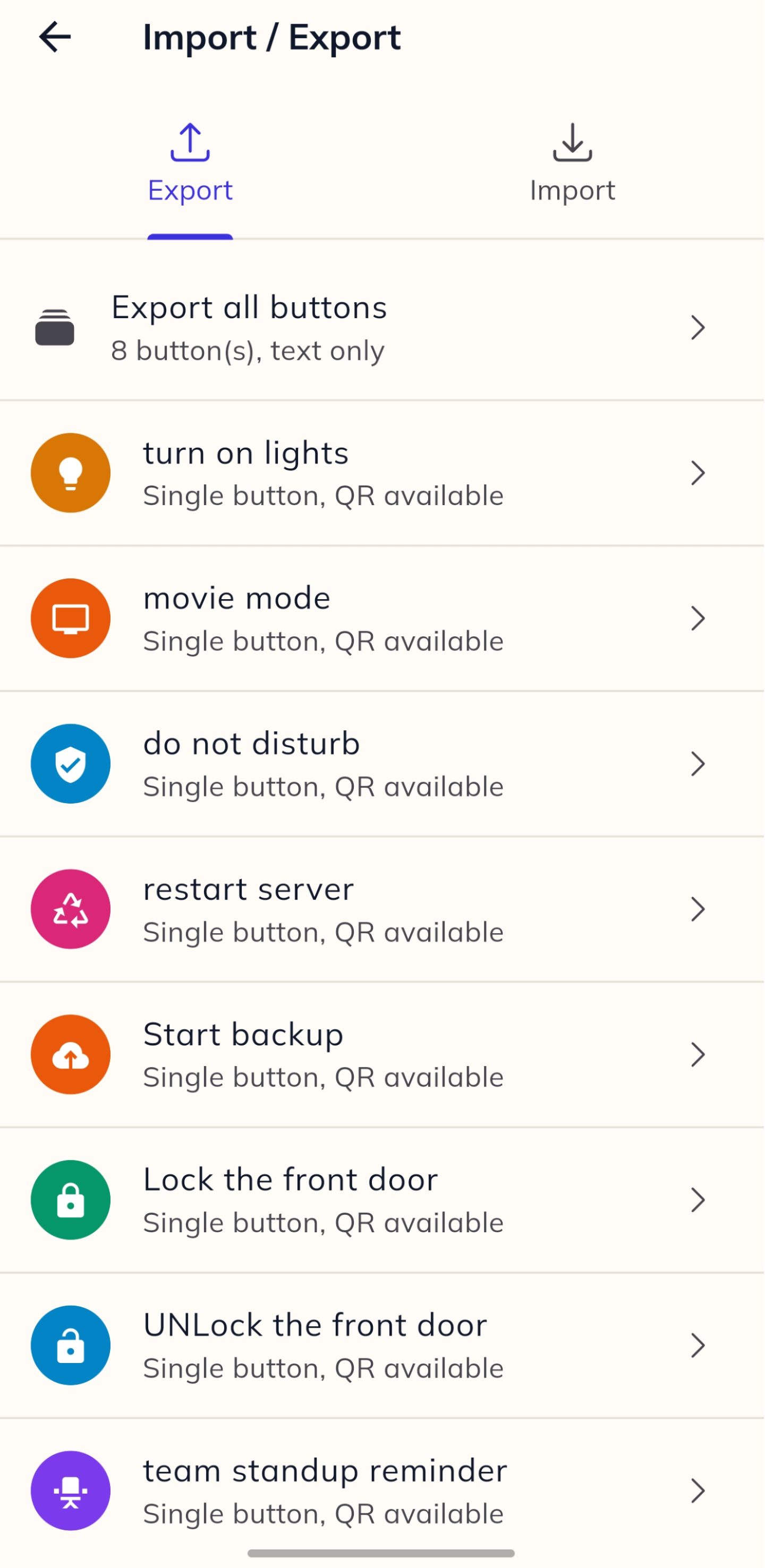Screen dimensions: 765x1568
Task: Select the cloud upload icon for Start backup
Action: [x=70, y=1054]
